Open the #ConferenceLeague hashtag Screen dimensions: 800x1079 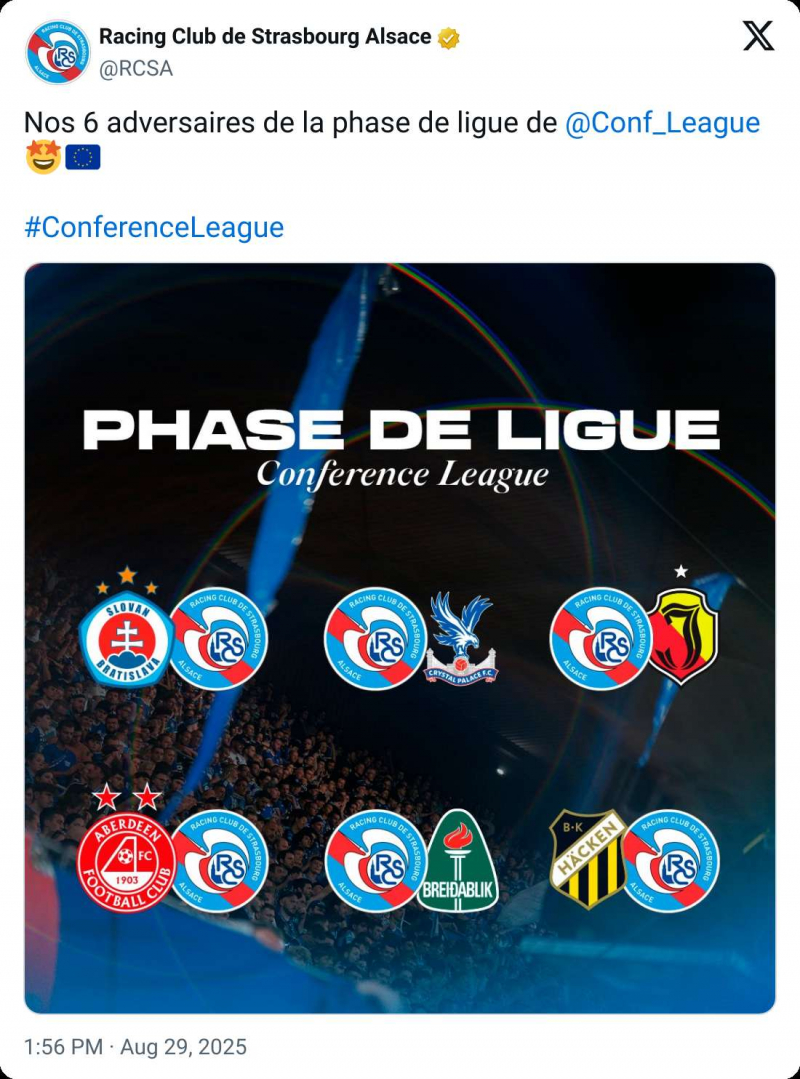(x=154, y=227)
